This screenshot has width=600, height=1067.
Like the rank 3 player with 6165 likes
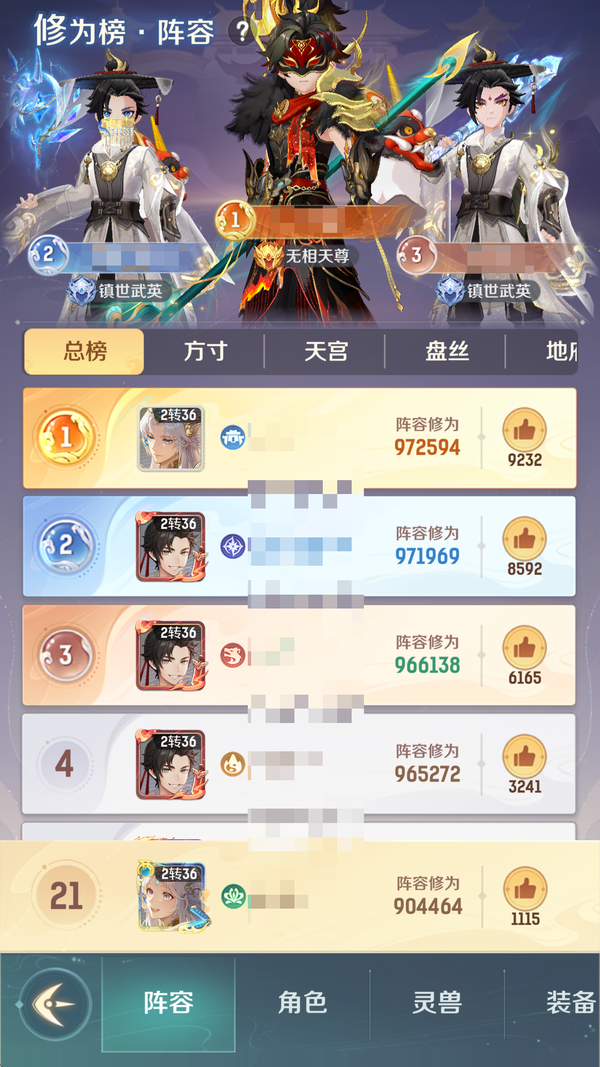(524, 648)
